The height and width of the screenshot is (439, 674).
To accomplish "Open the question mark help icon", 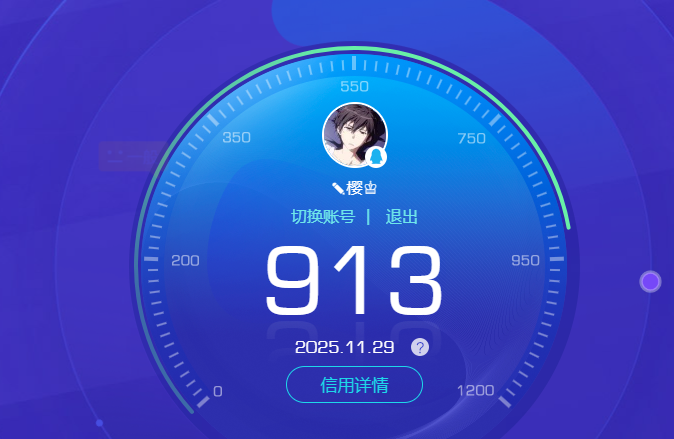I will (420, 347).
